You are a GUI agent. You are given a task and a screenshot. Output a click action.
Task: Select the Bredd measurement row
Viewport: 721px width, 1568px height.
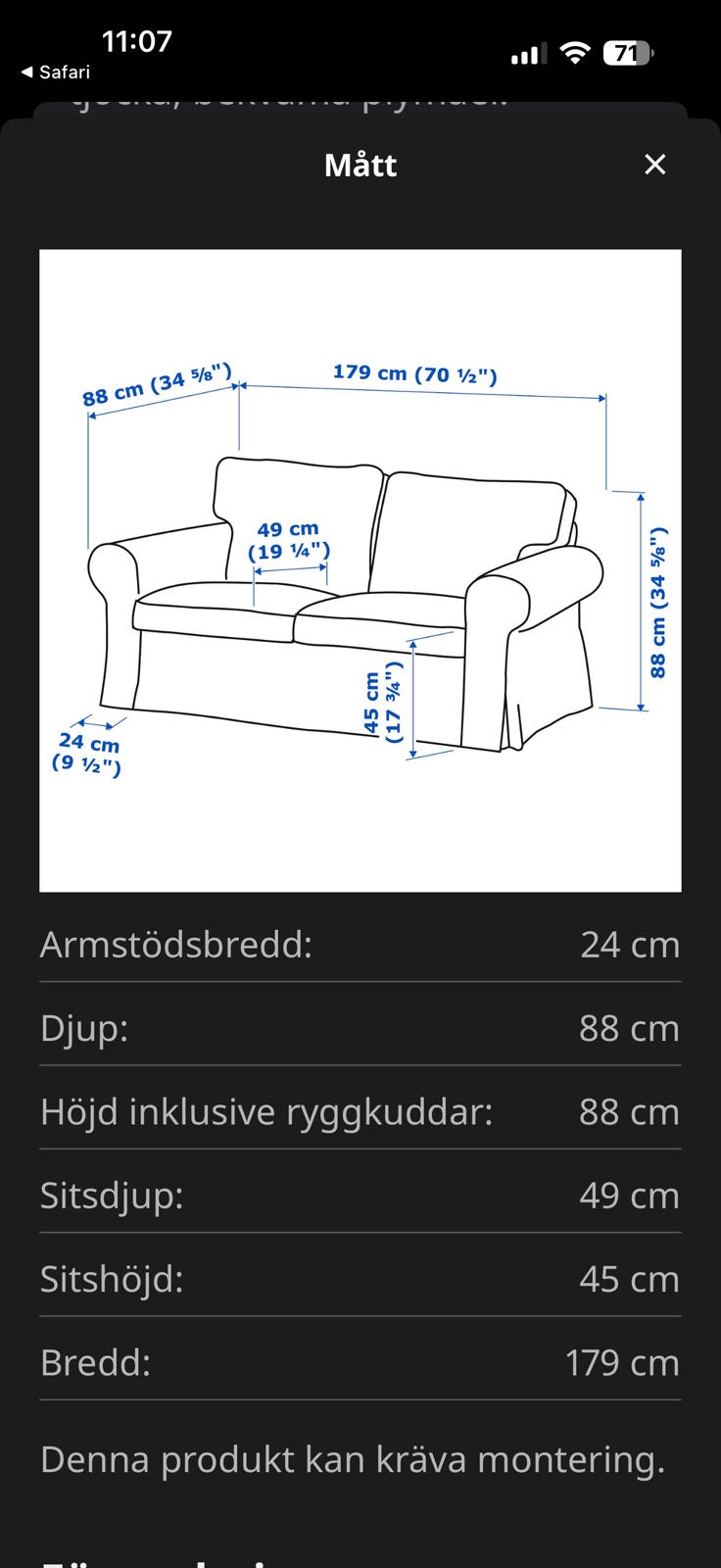(x=360, y=1362)
